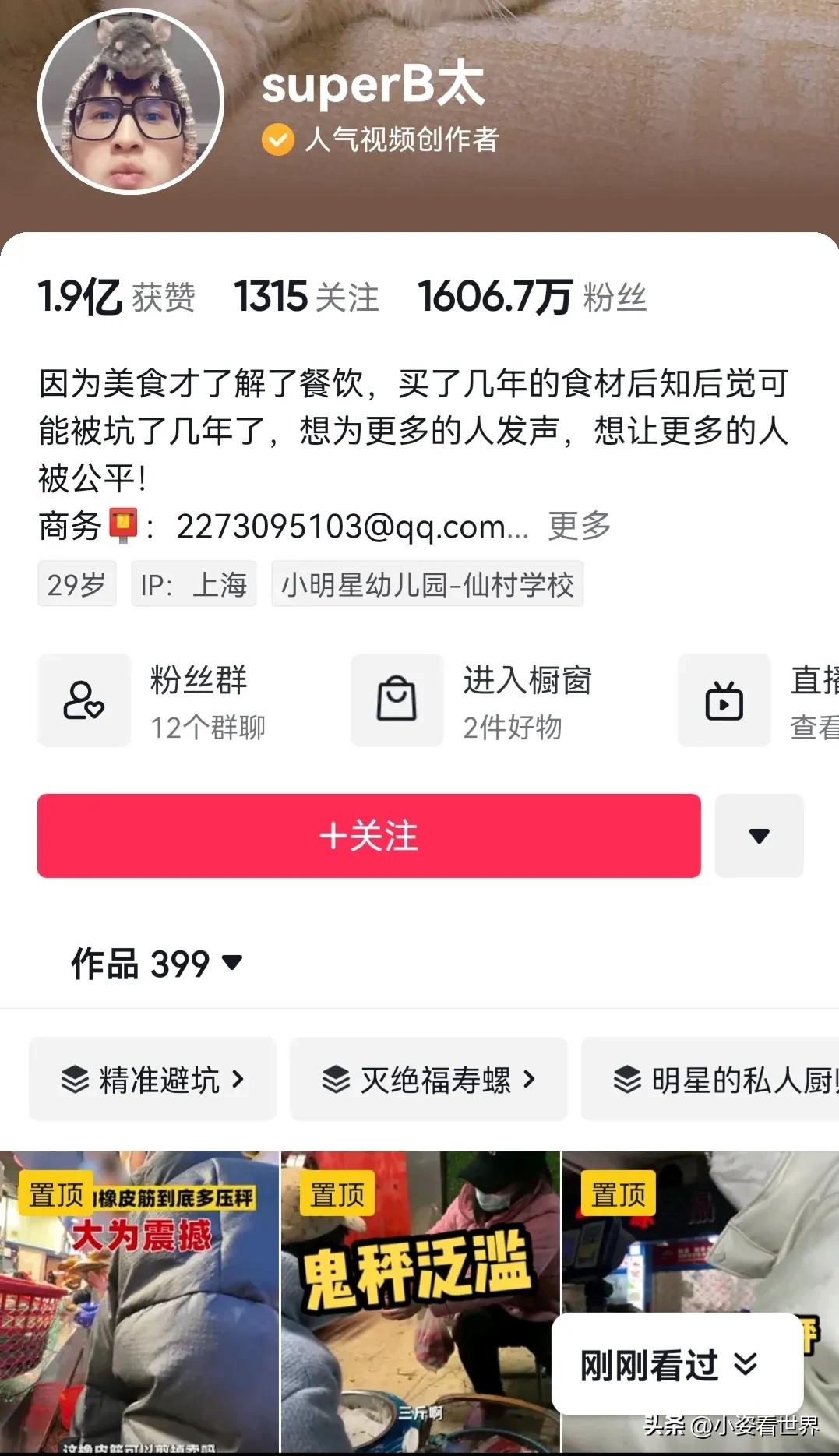Image resolution: width=839 pixels, height=1456 pixels.
Task: Expand the follow options dropdown arrow
Action: pyautogui.click(x=759, y=836)
